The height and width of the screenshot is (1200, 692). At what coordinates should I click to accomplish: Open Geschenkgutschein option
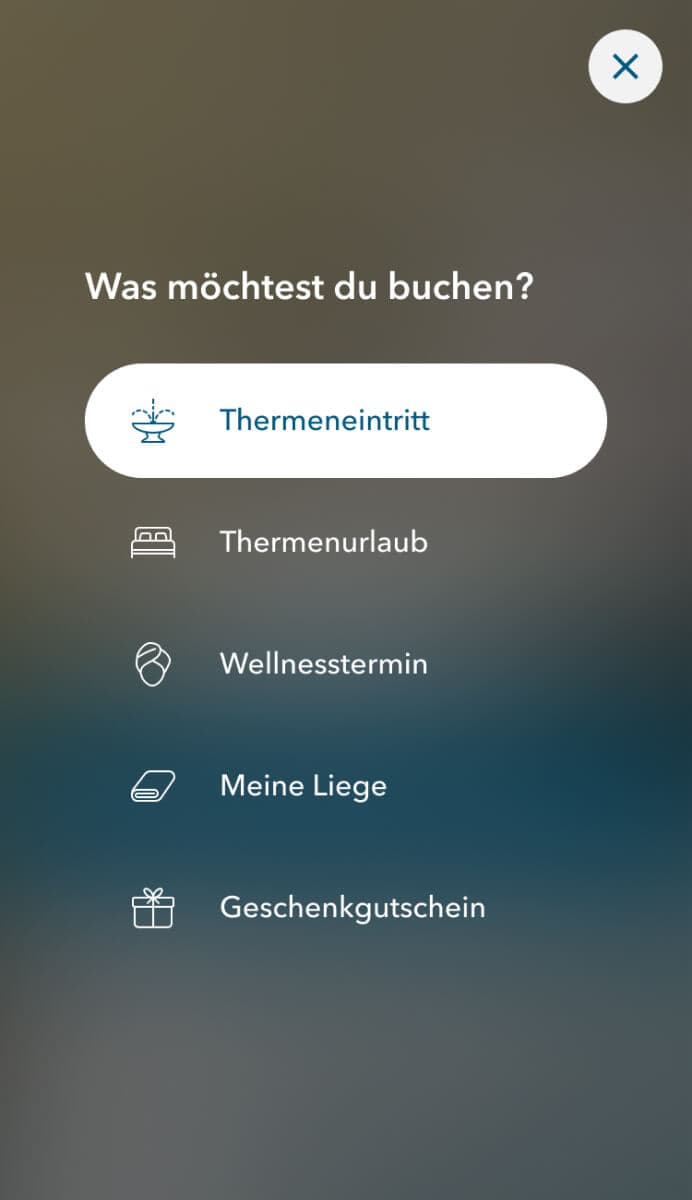click(x=352, y=908)
